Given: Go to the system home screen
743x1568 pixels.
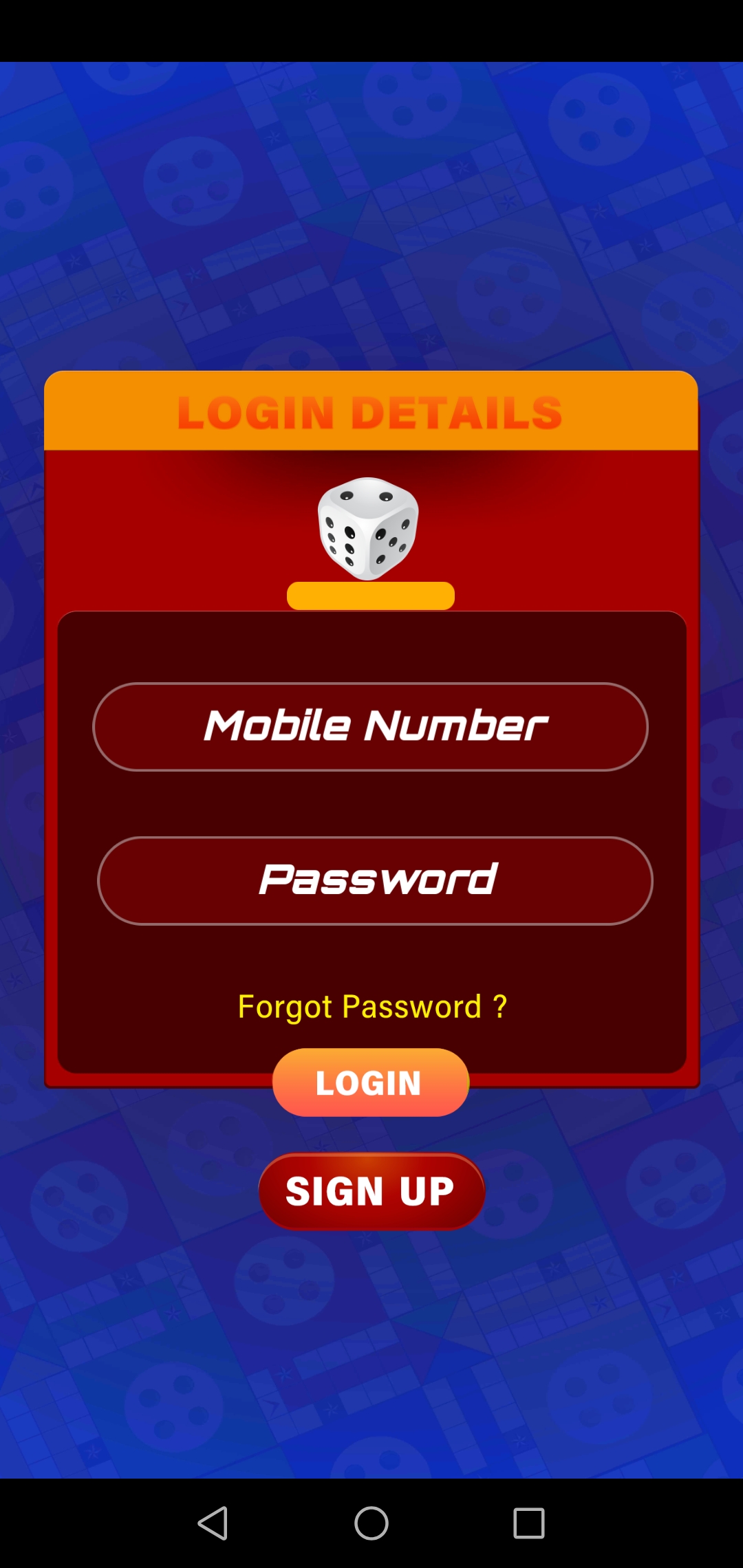Looking at the screenshot, I should [x=371, y=1523].
